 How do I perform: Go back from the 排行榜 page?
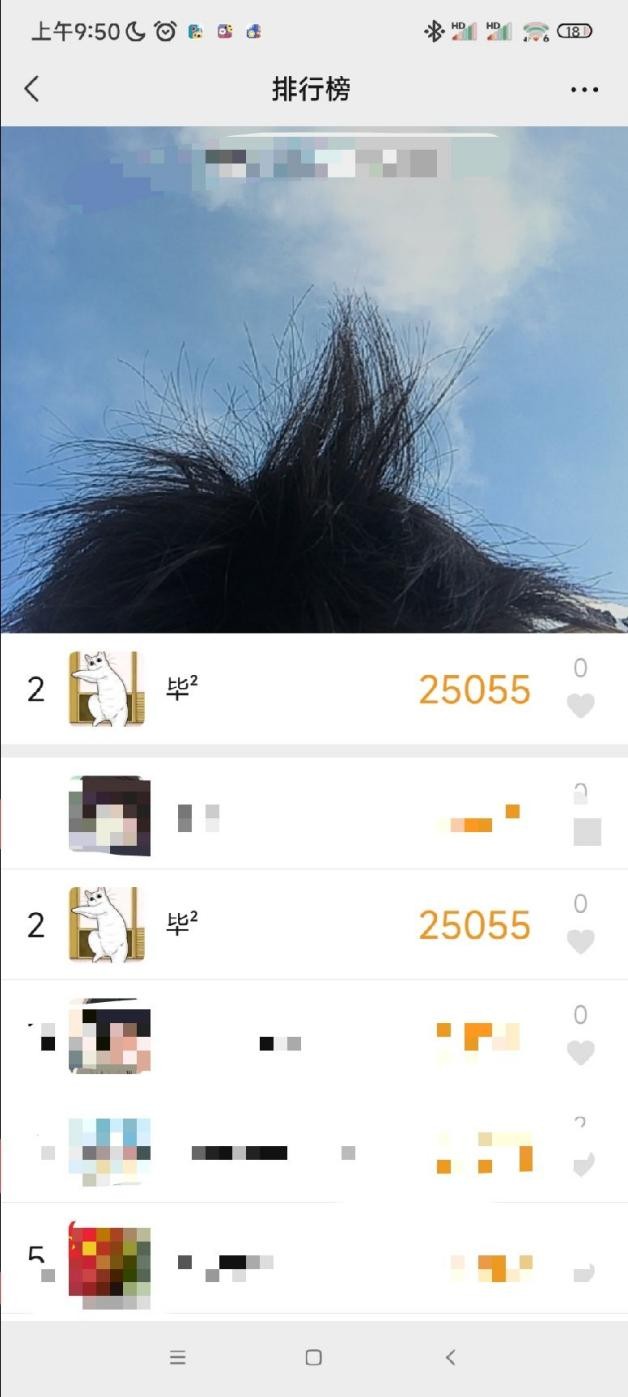[x=32, y=89]
